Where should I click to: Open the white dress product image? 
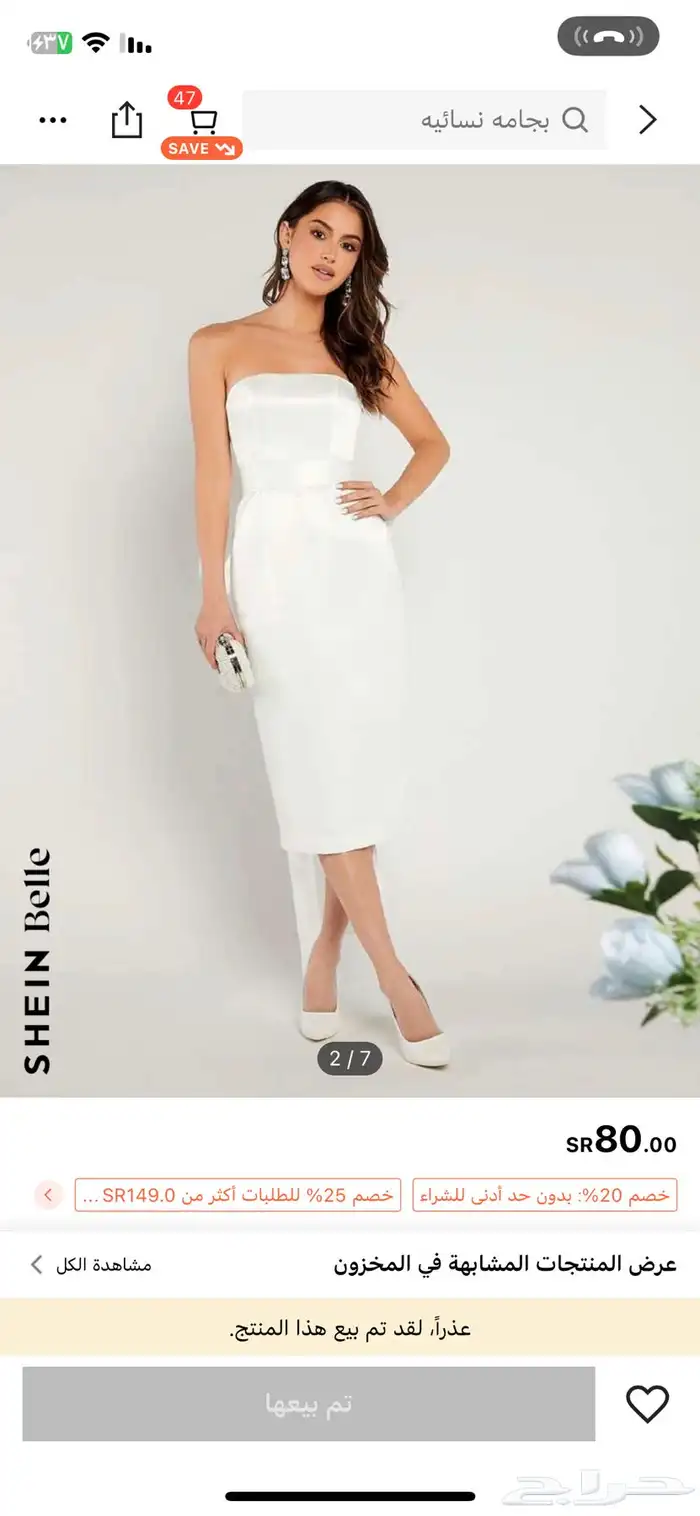pyautogui.click(x=350, y=630)
